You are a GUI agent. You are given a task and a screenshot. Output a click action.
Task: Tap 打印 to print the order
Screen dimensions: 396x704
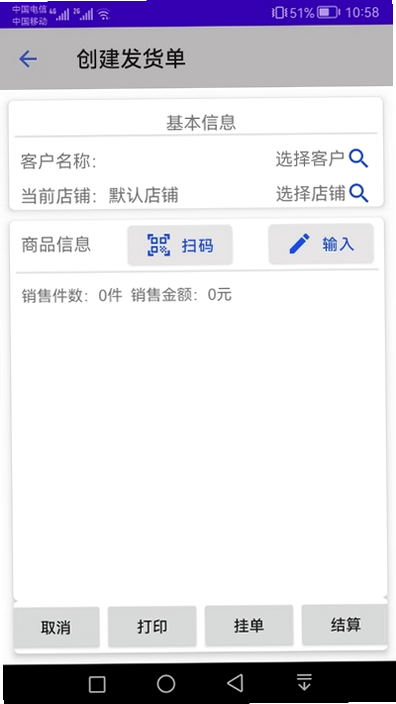pos(152,626)
